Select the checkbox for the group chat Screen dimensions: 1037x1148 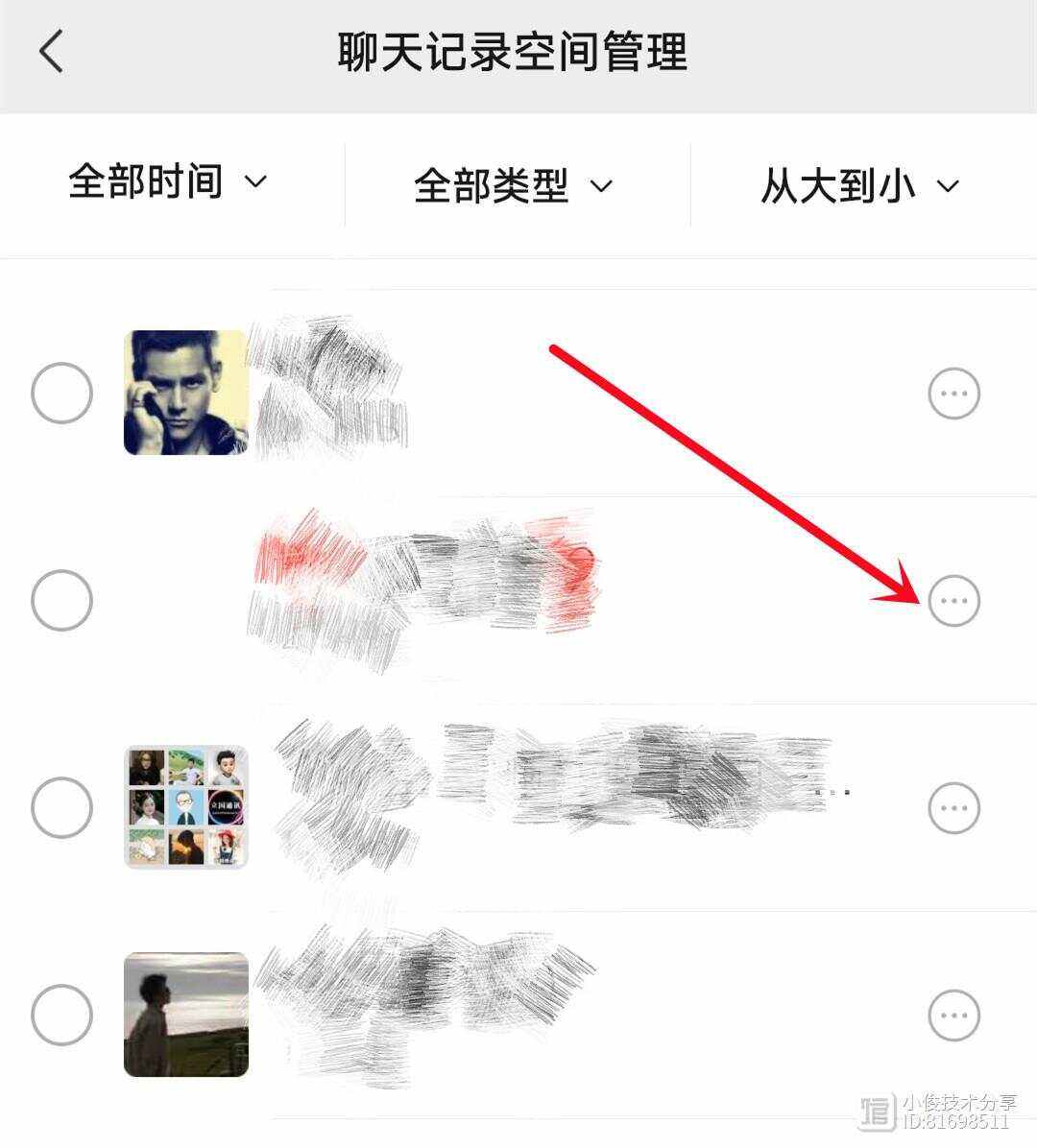pyautogui.click(x=61, y=807)
